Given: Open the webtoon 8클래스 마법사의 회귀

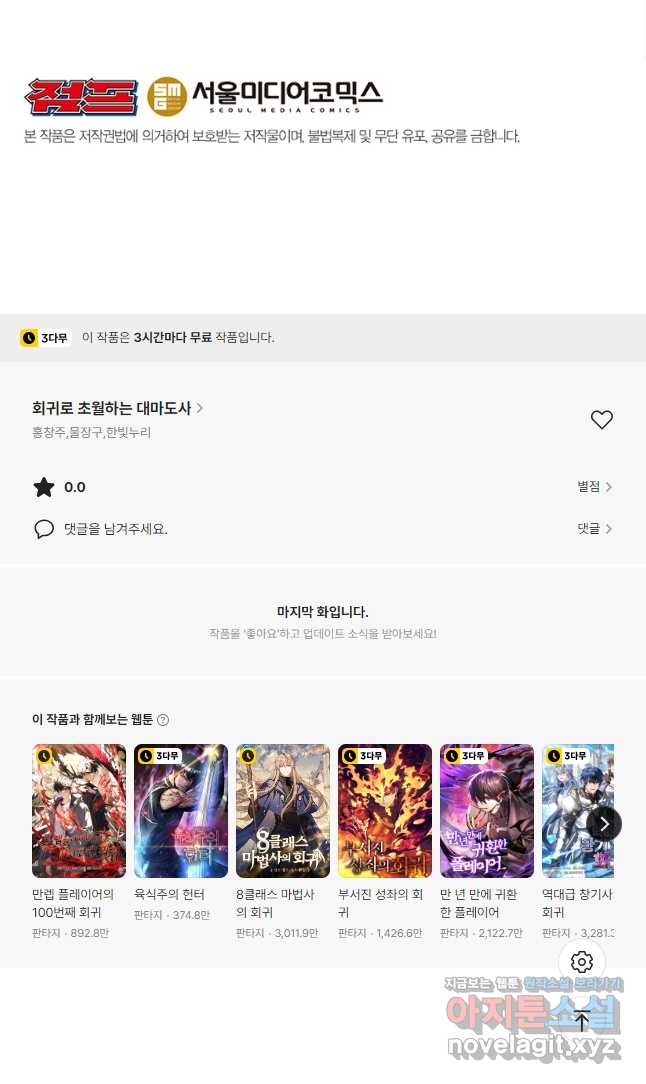Looking at the screenshot, I should (283, 811).
